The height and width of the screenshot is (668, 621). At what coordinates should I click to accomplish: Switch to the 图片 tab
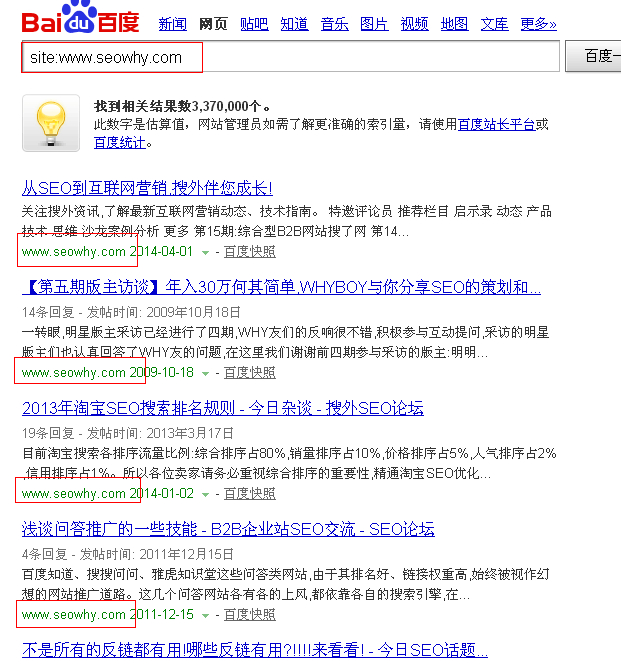pyautogui.click(x=374, y=24)
